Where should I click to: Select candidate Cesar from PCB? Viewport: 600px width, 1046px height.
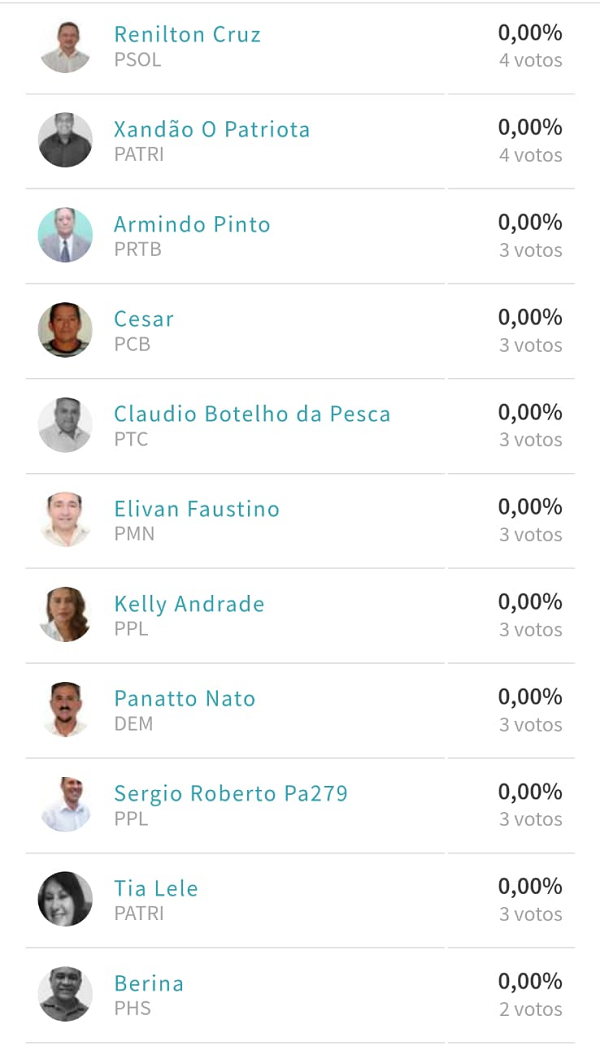tap(143, 319)
